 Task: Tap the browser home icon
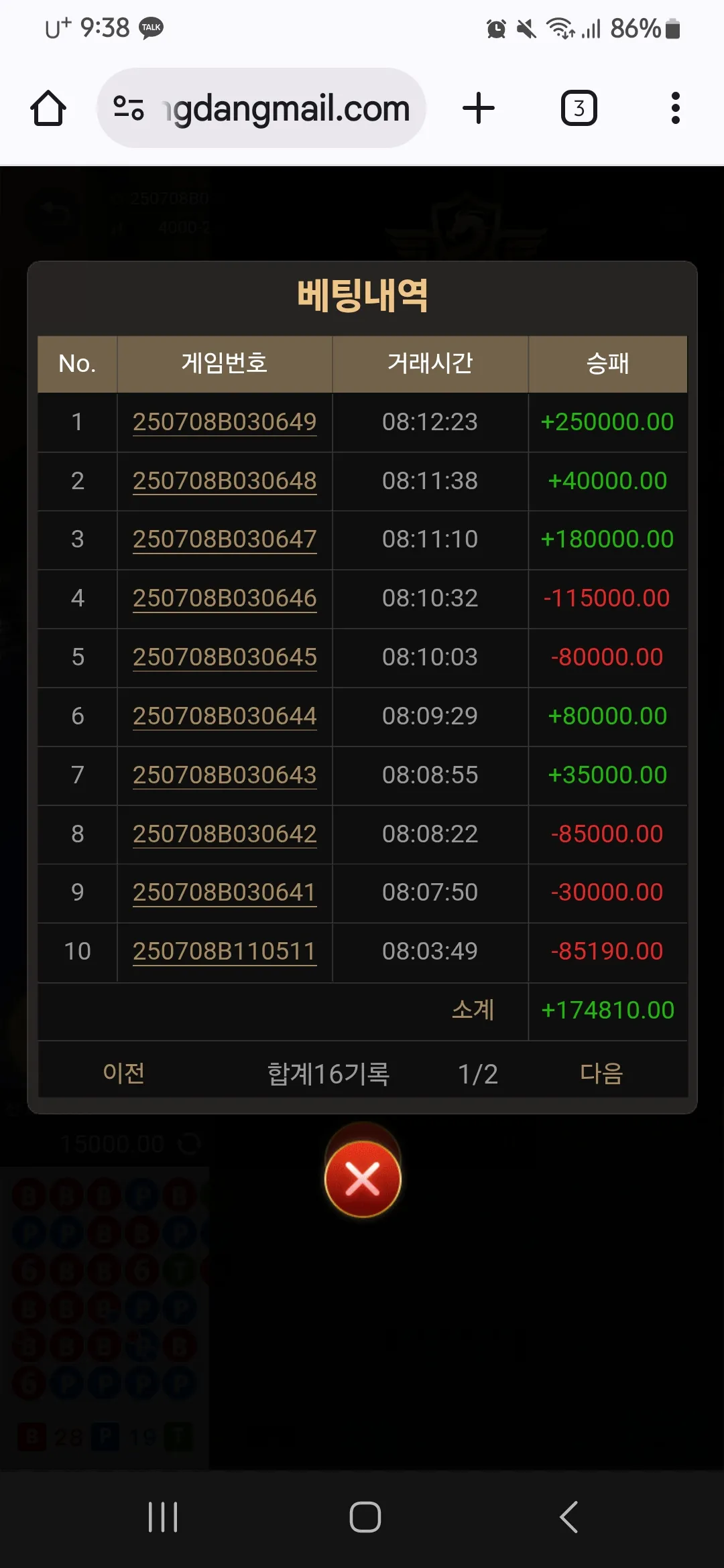click(x=48, y=109)
